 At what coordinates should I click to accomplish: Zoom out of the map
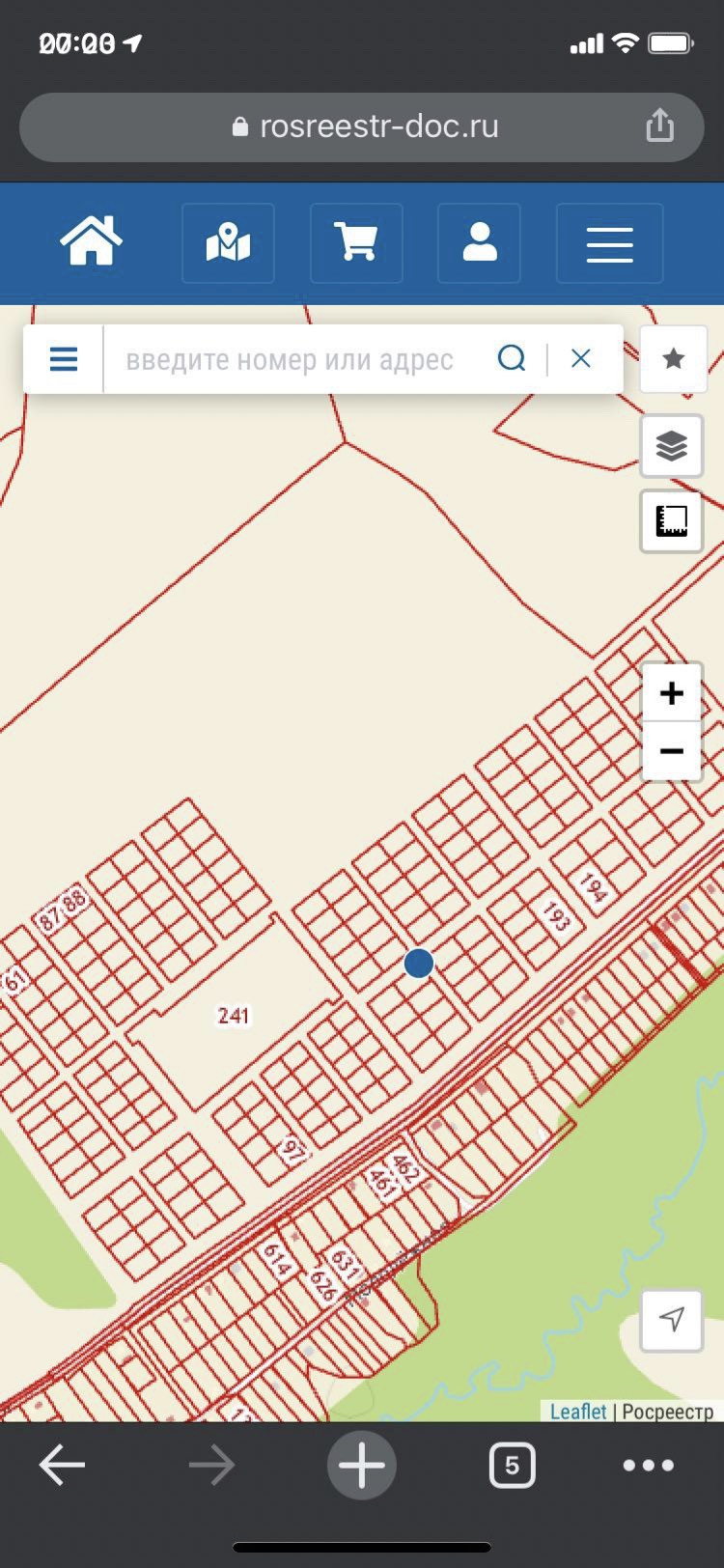672,751
